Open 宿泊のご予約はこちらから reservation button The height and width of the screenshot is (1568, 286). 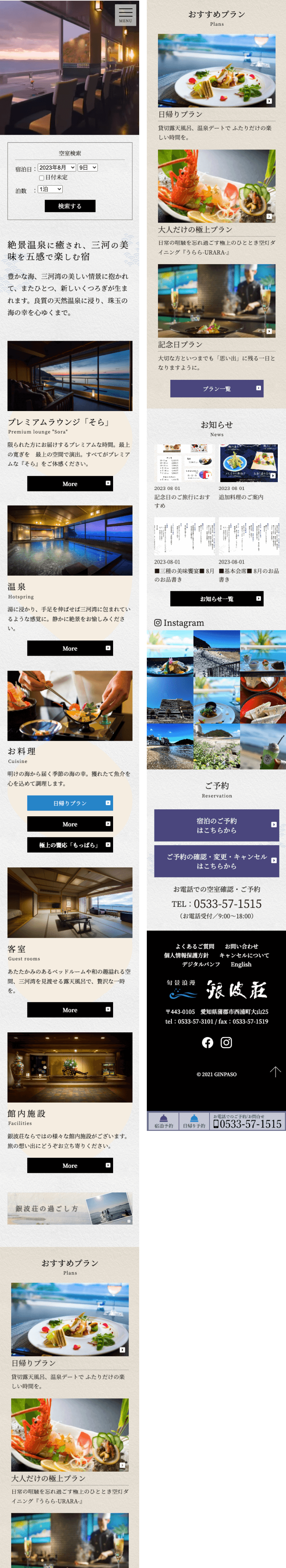tap(217, 825)
